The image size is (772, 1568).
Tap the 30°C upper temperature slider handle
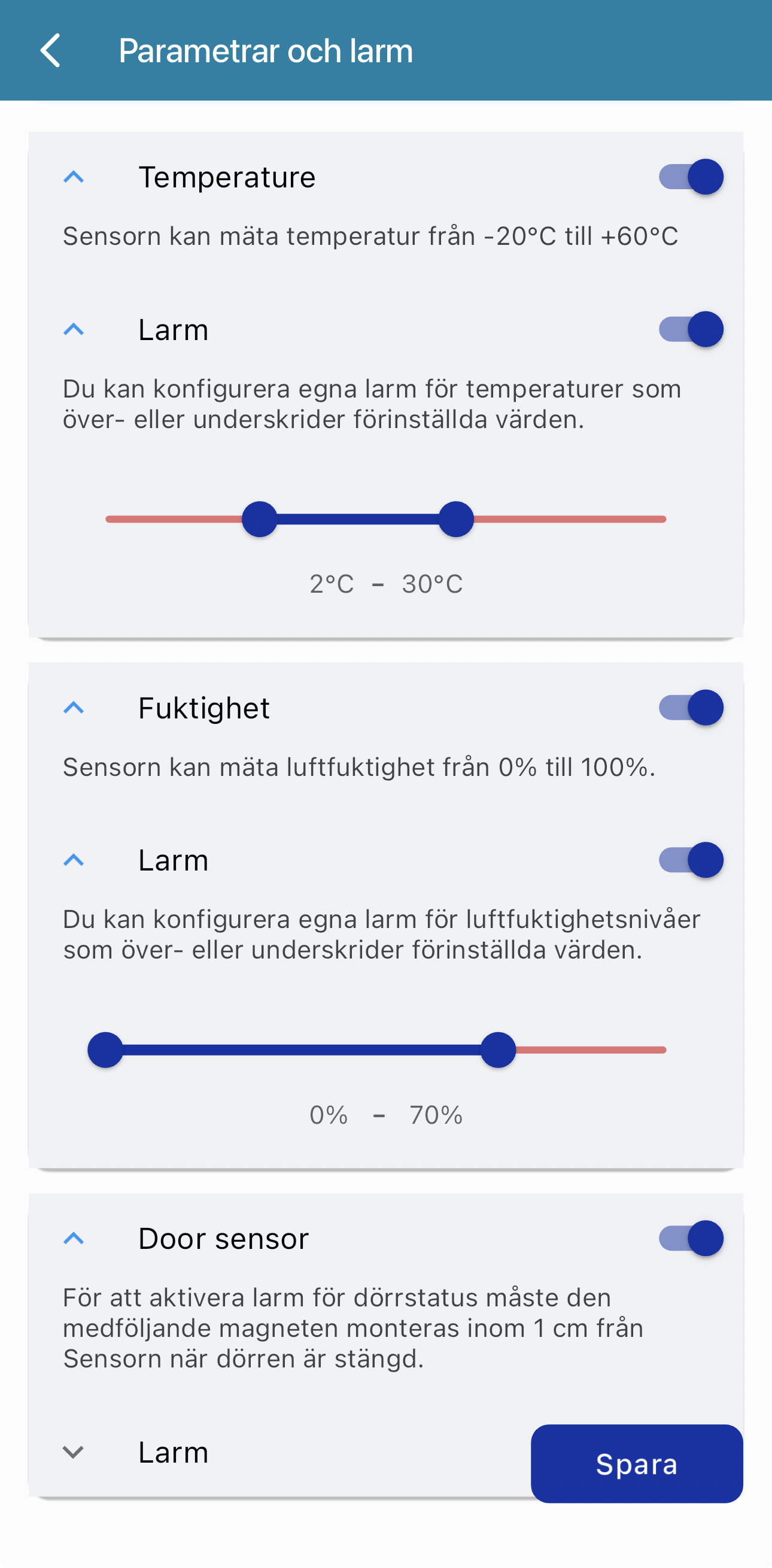(456, 519)
